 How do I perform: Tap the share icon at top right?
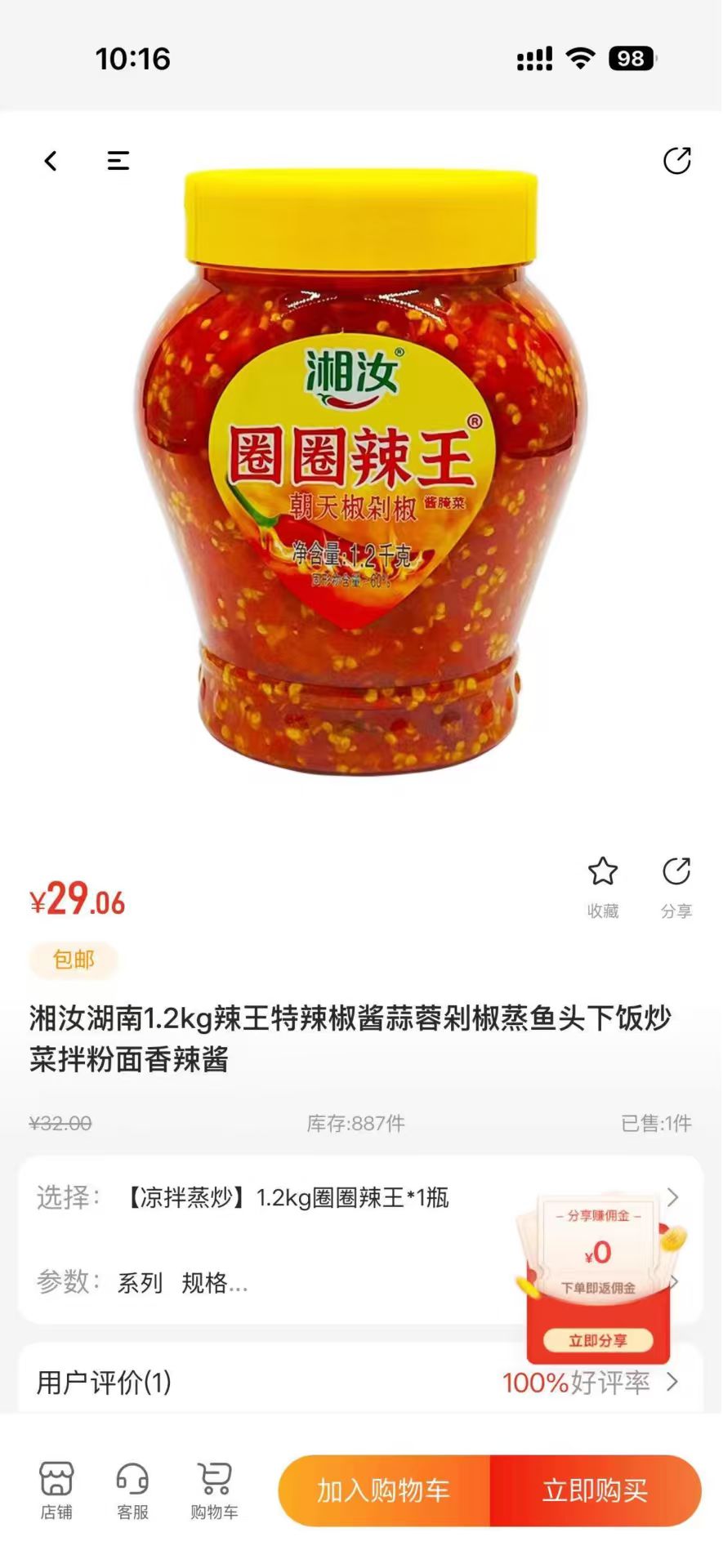676,161
